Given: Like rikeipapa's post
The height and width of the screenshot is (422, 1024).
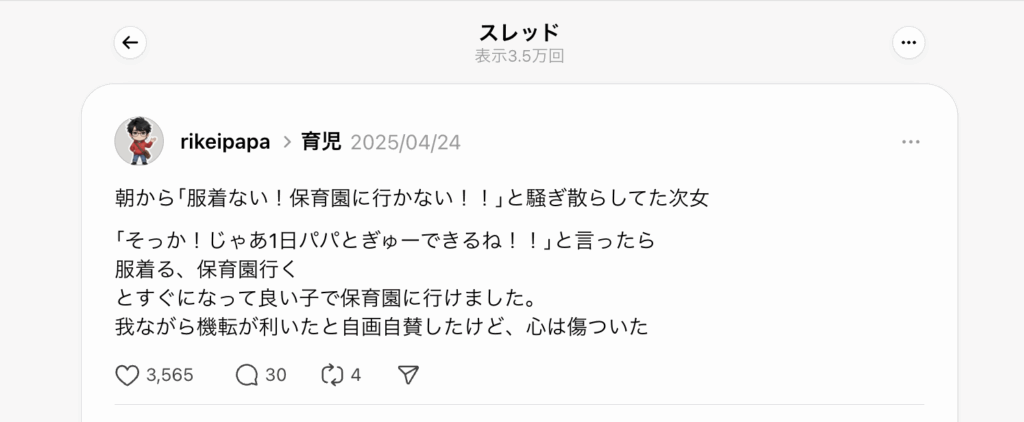Looking at the screenshot, I should click(x=128, y=375).
